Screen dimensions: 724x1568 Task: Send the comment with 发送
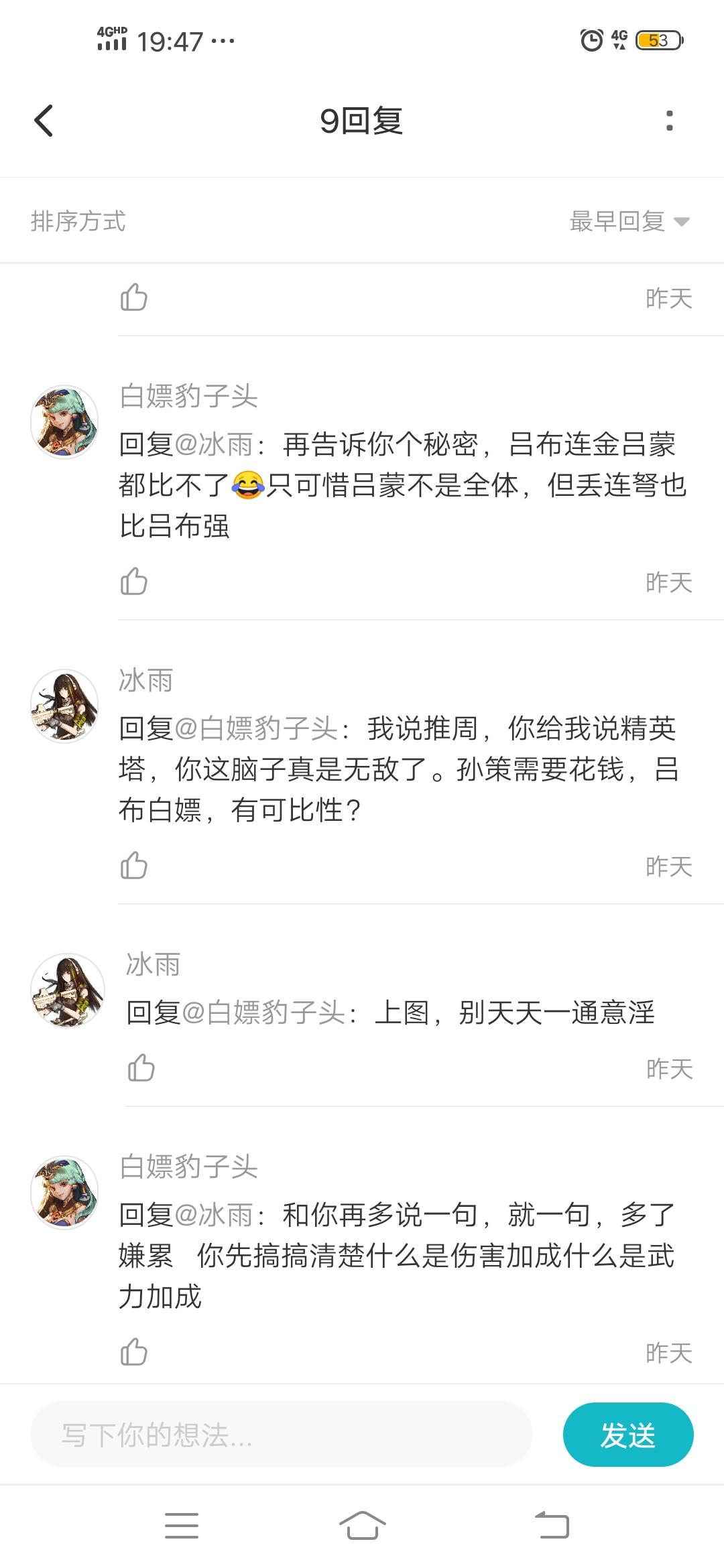pyautogui.click(x=627, y=1435)
